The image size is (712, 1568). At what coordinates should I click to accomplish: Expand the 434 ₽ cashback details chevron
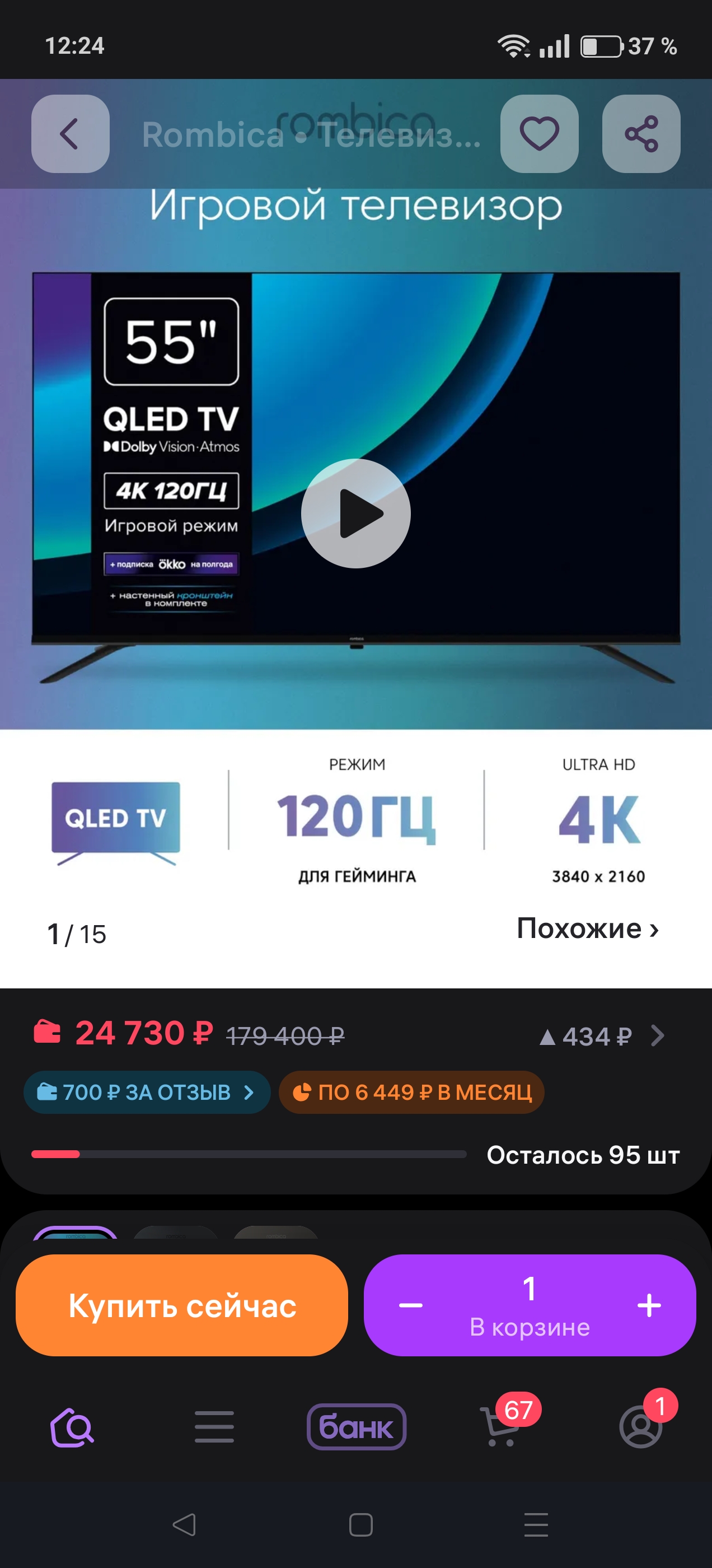coord(658,1037)
